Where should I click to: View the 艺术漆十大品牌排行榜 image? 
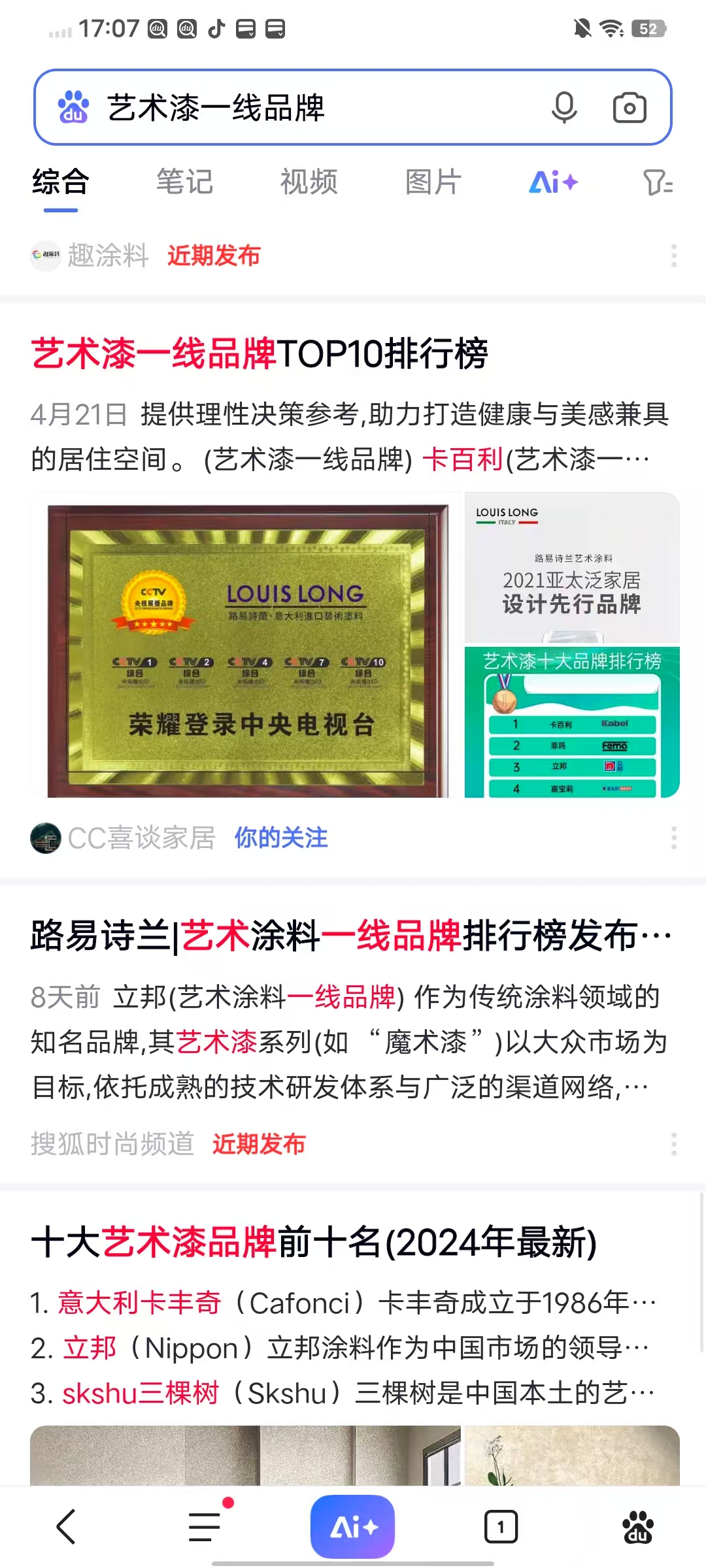[x=572, y=722]
